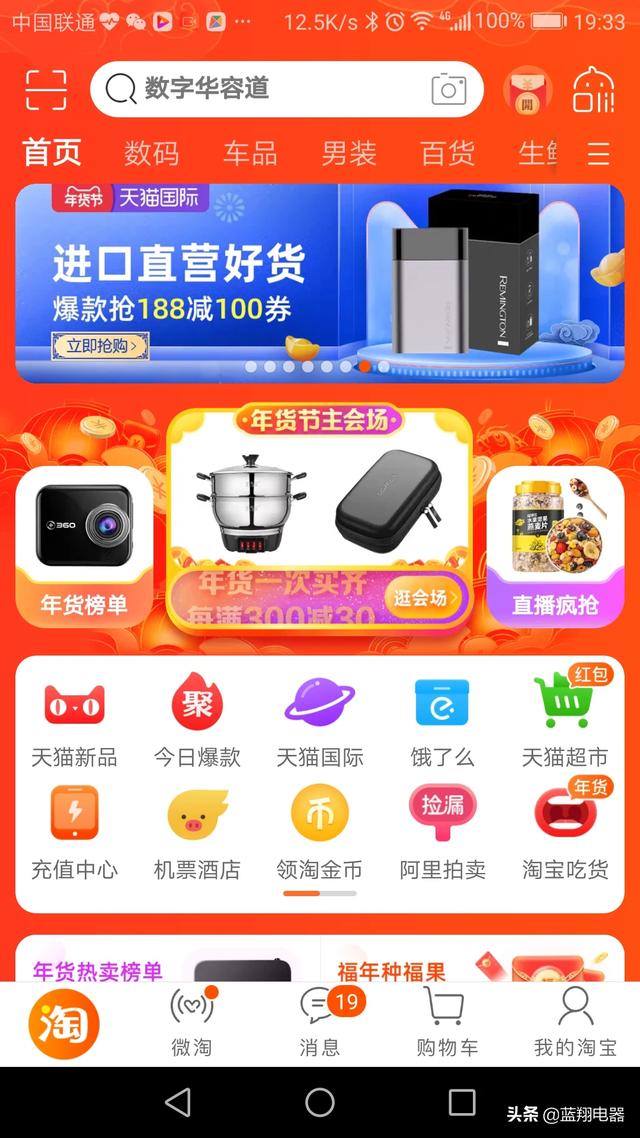Tap the system back button
Screen dimensions: 640x1138
pos(178,1102)
